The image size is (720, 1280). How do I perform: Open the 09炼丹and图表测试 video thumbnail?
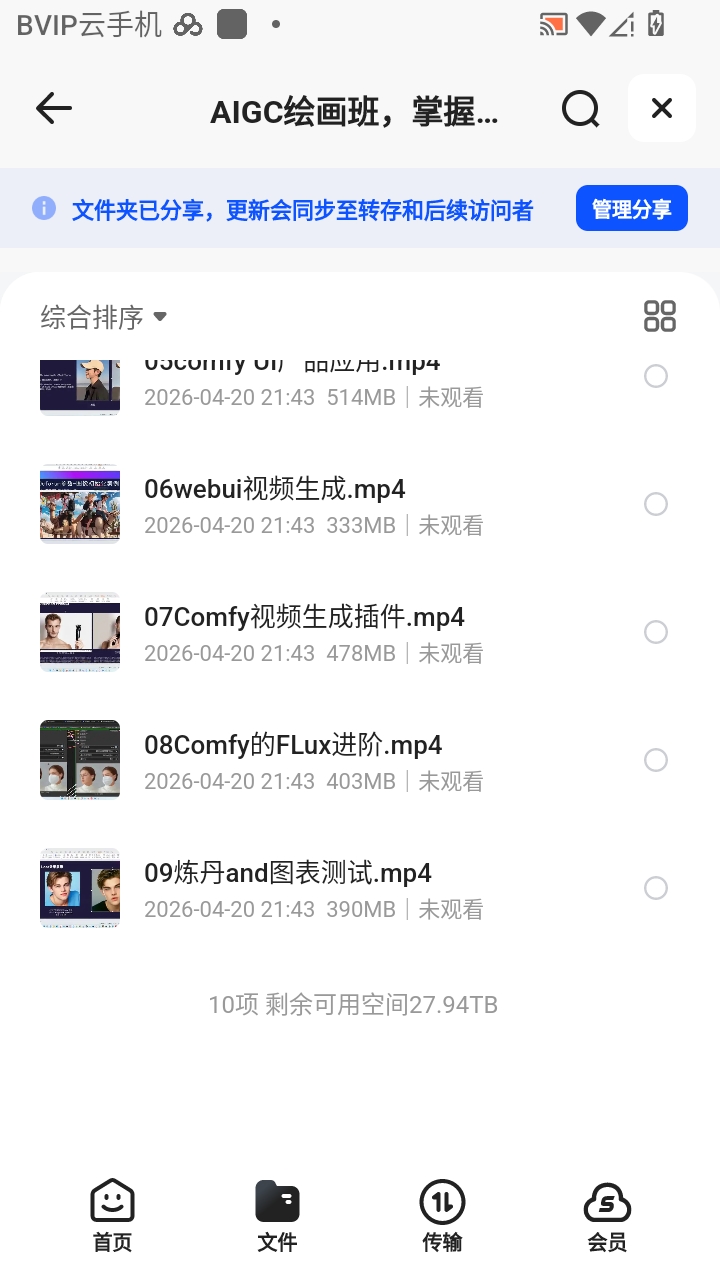(x=79, y=888)
